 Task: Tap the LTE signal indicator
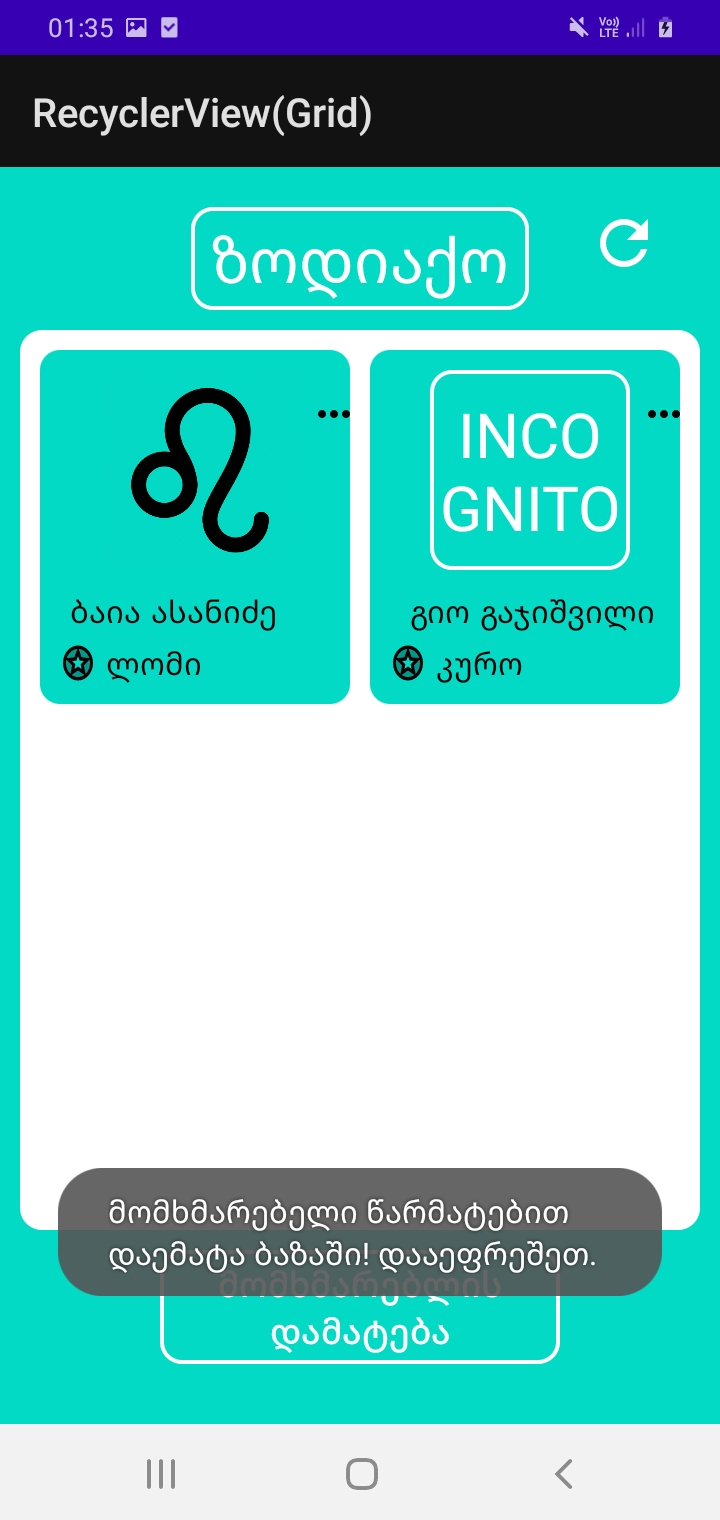tap(608, 27)
